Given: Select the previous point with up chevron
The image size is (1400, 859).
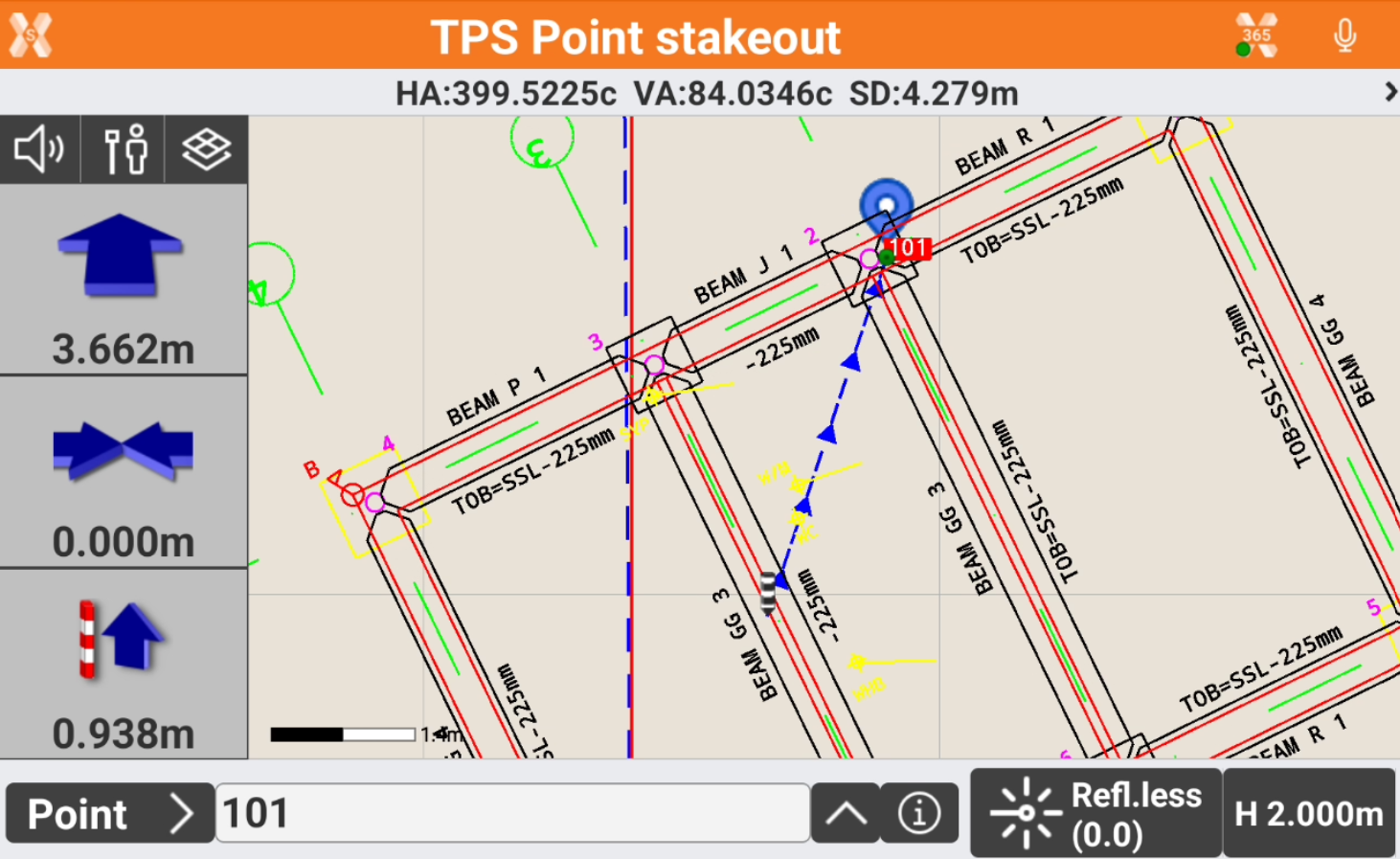Looking at the screenshot, I should (x=846, y=813).
